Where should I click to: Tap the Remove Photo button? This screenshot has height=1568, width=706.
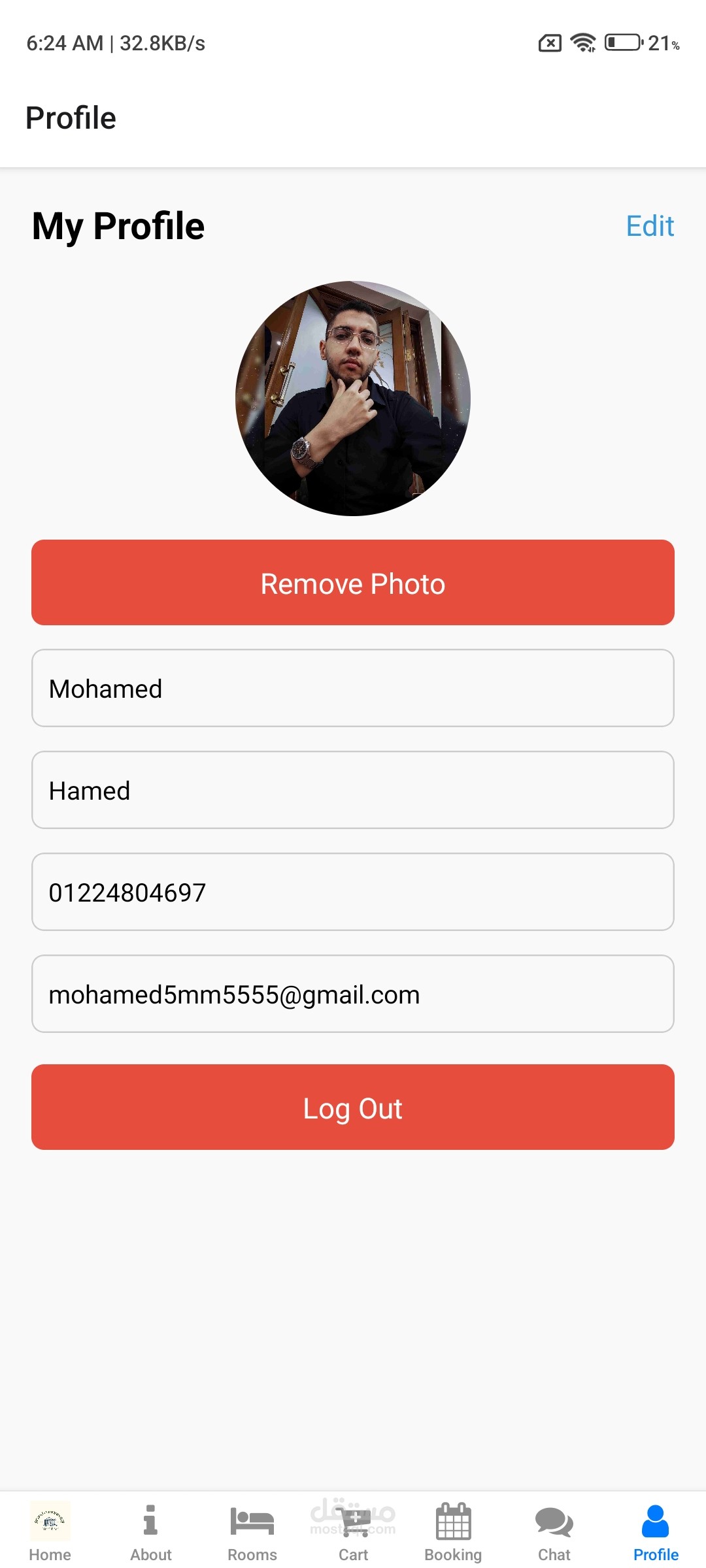click(x=353, y=582)
